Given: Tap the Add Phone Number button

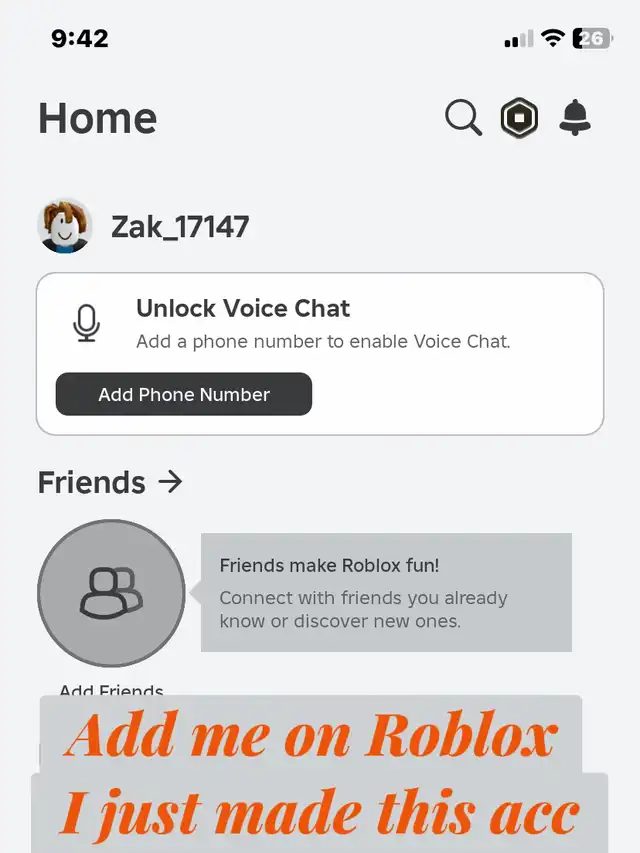Looking at the screenshot, I should coord(184,394).
